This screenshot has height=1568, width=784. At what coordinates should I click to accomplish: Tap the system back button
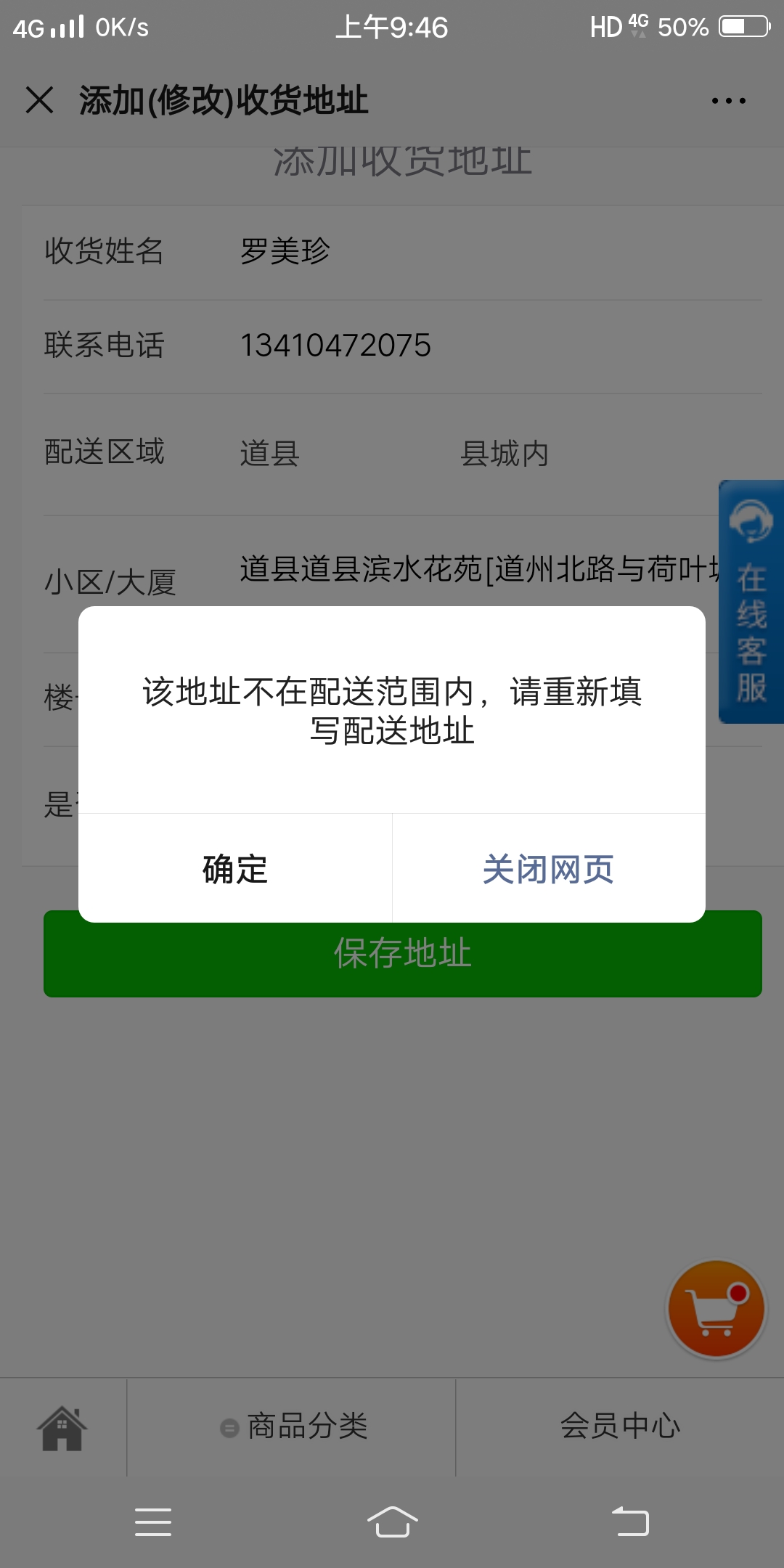click(630, 1522)
